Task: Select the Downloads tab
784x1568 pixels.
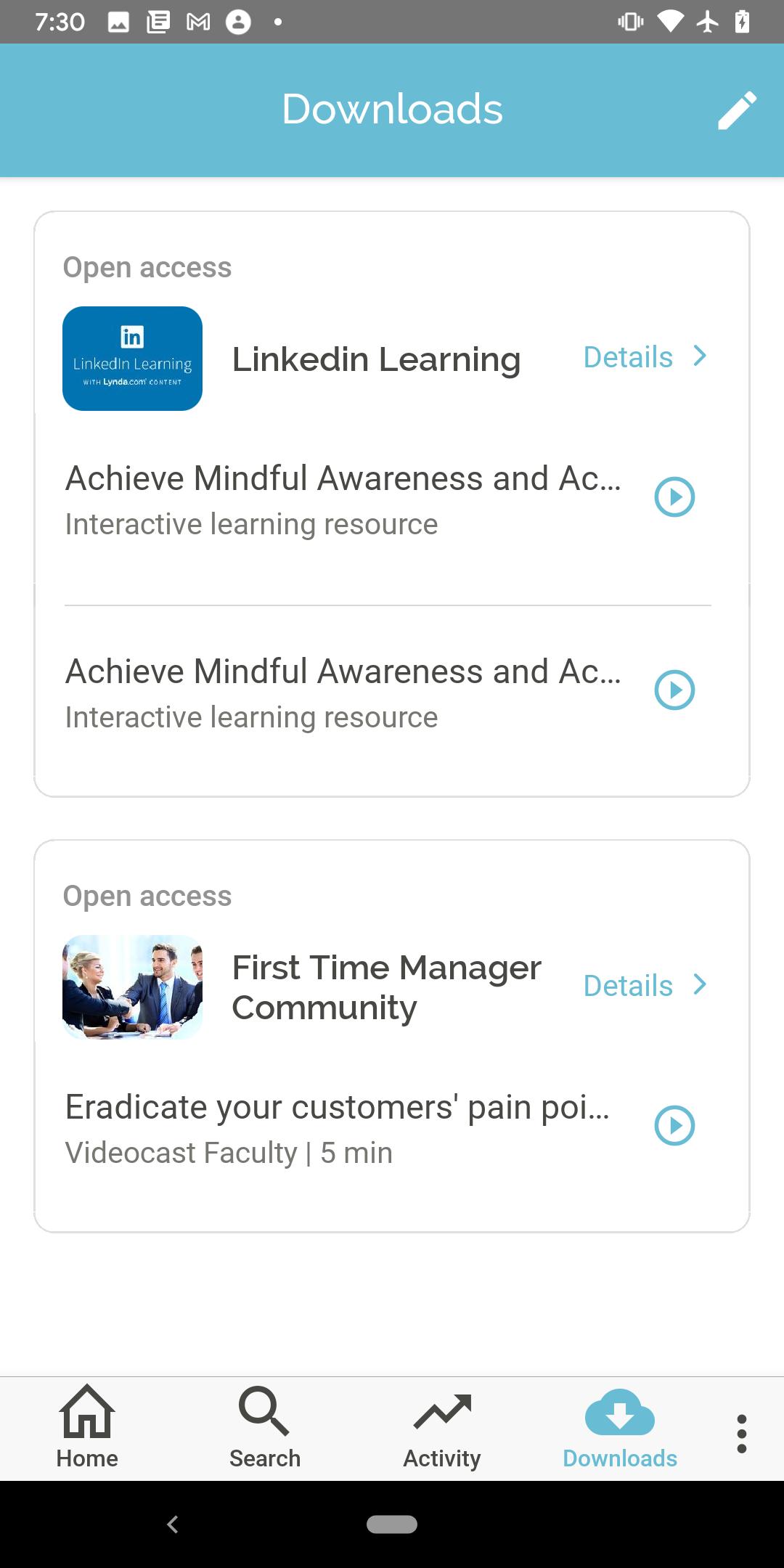Action: (620, 1427)
